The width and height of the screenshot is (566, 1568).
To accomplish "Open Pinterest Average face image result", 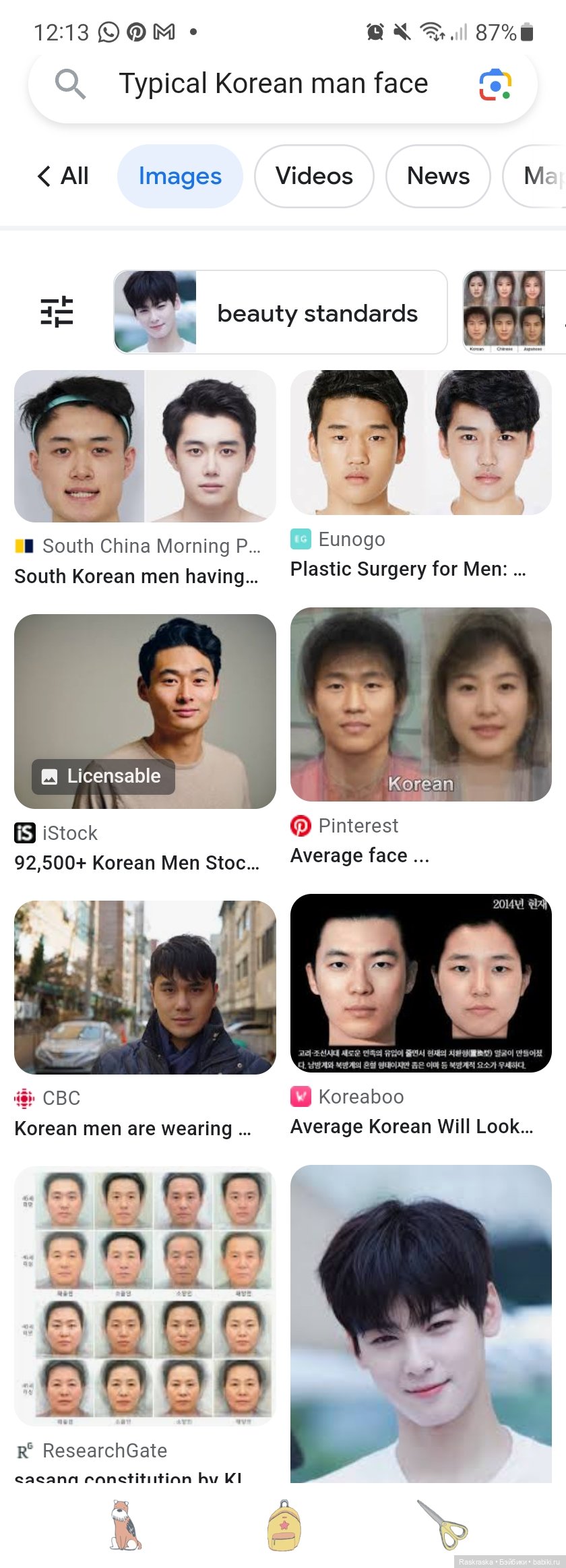I will tap(420, 704).
